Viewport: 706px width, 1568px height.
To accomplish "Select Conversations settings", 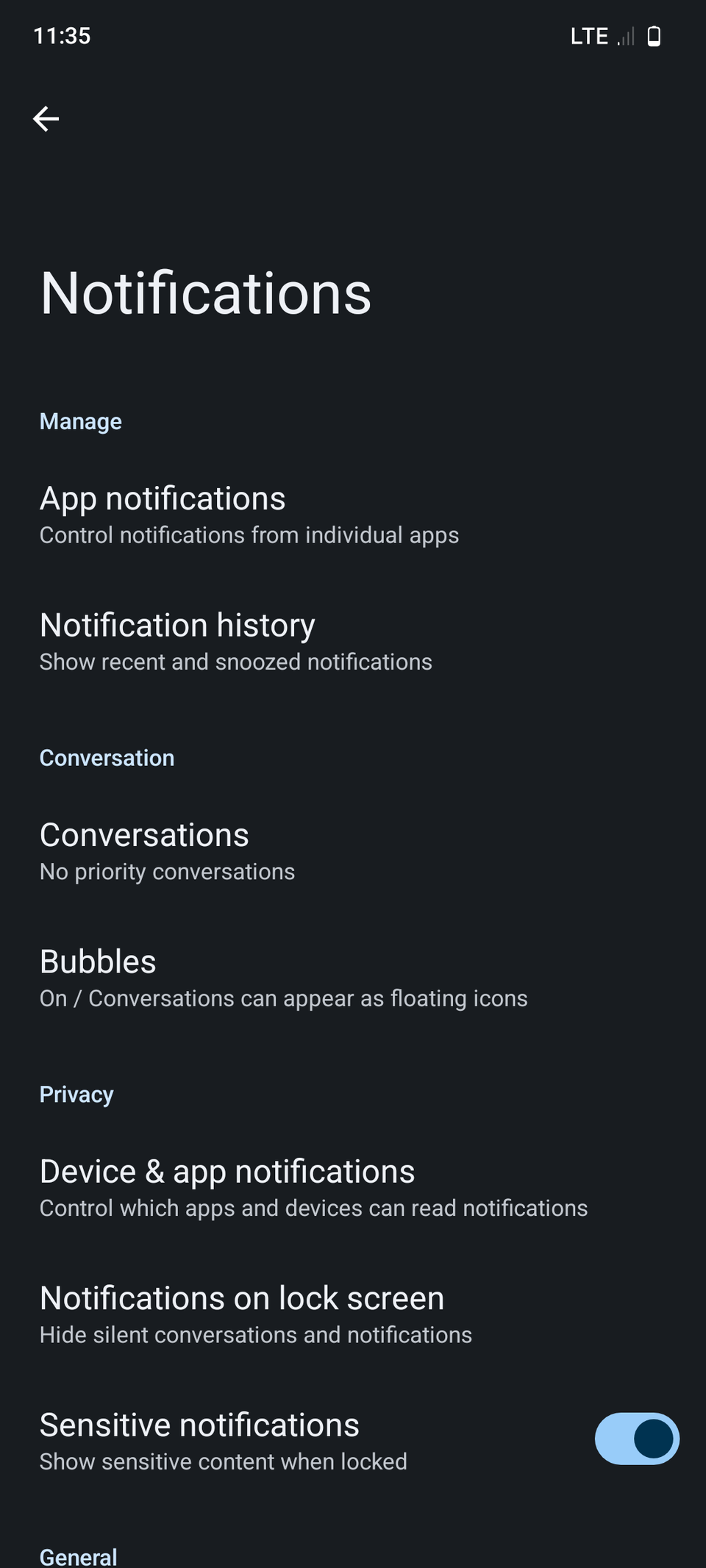I will click(144, 835).
